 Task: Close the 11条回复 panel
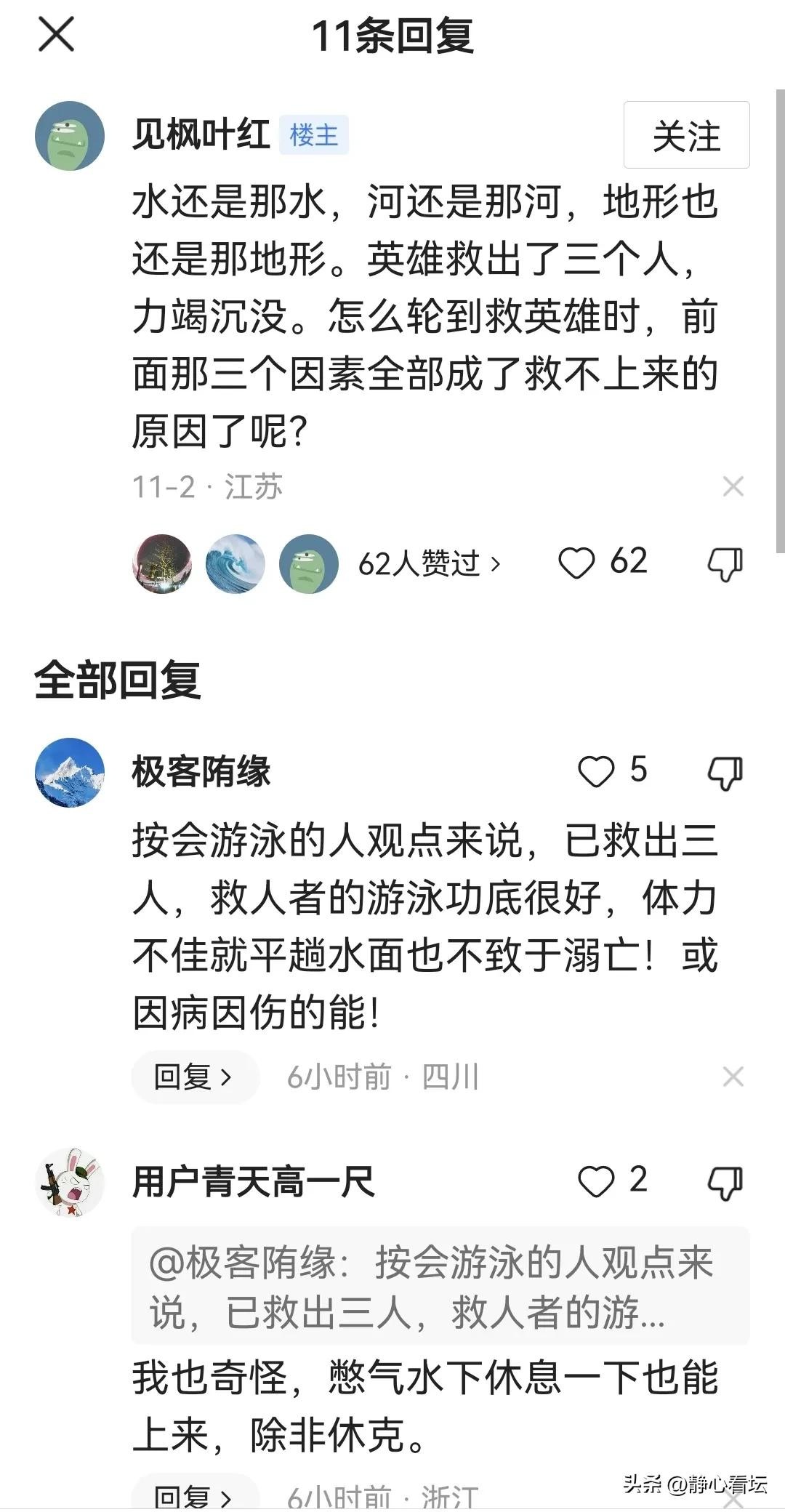pos(56,35)
